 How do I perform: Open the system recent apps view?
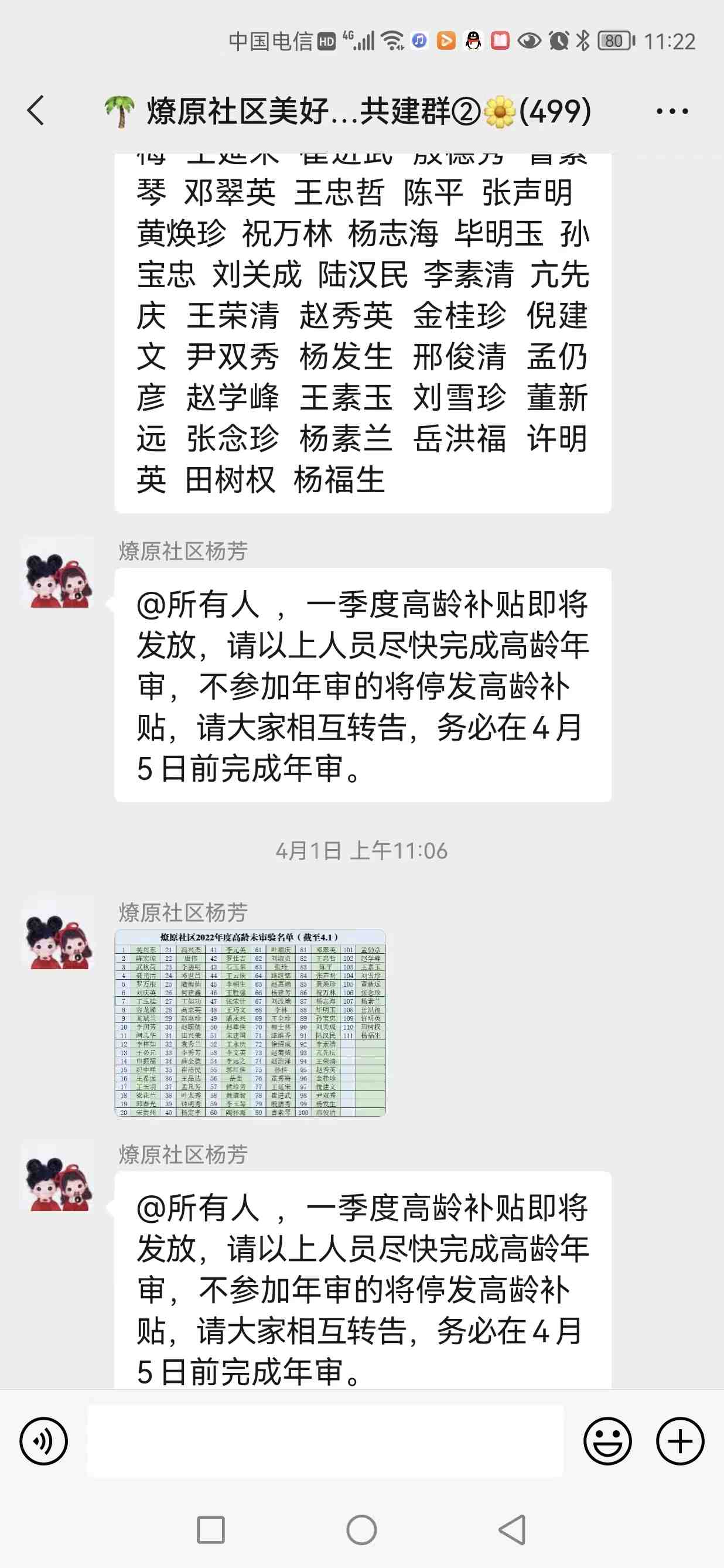pyautogui.click(x=211, y=1530)
